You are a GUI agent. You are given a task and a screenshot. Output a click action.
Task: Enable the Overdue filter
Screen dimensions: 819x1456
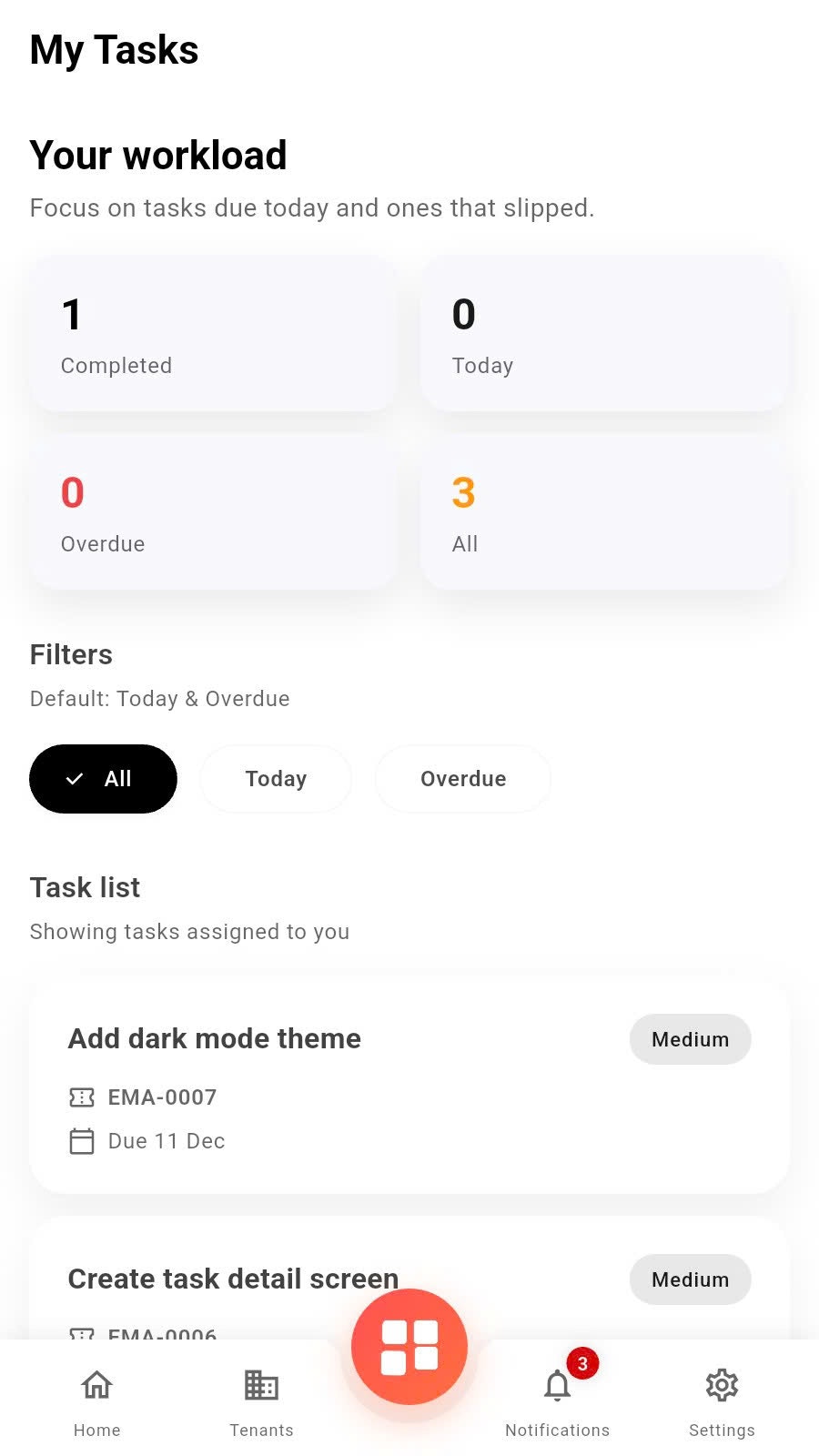coord(462,779)
